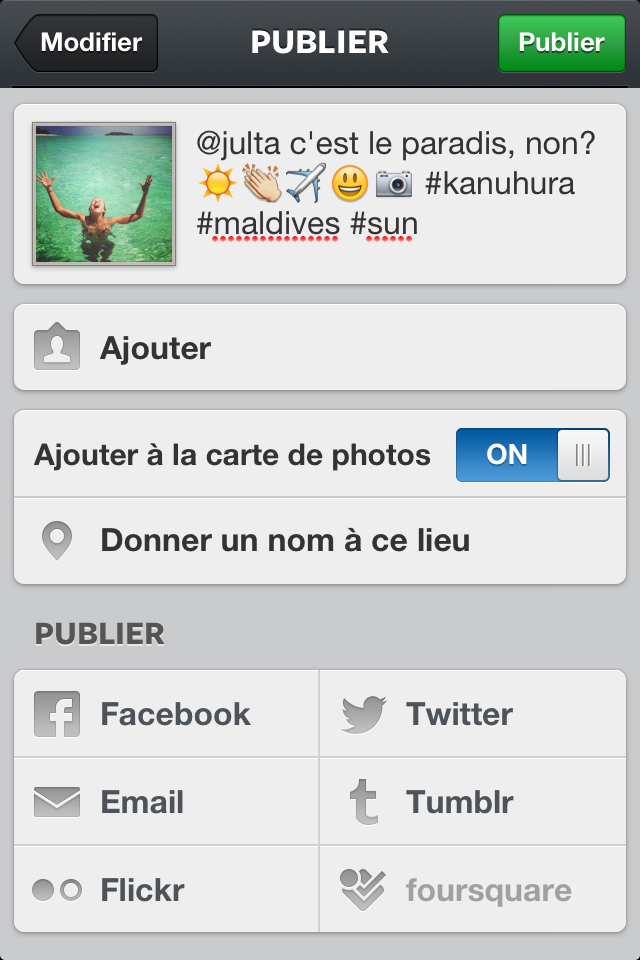Select Email as a sharing option
The image size is (640, 960).
(x=166, y=802)
